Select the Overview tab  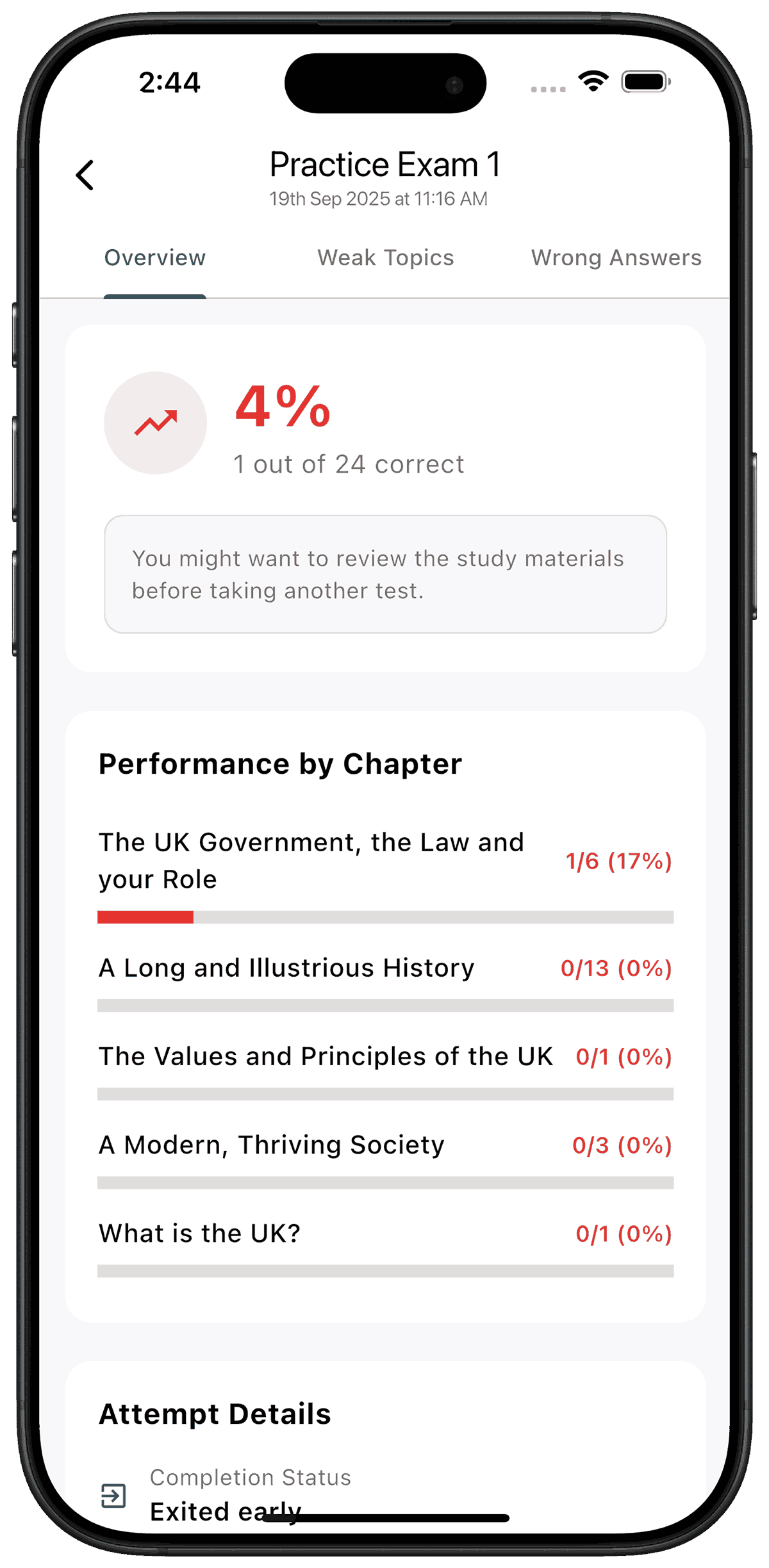point(154,257)
